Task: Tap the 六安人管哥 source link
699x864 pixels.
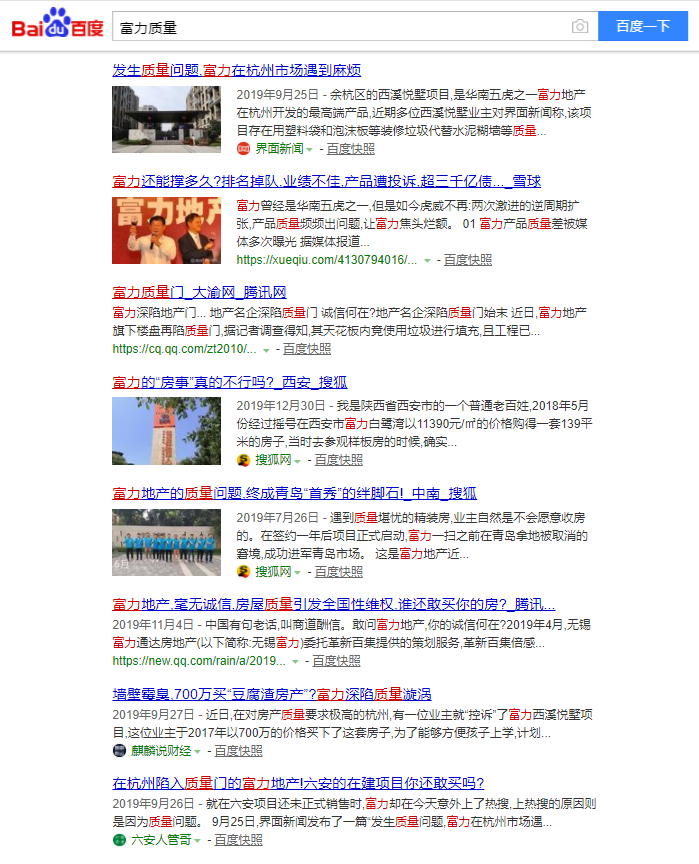Action: click(160, 840)
